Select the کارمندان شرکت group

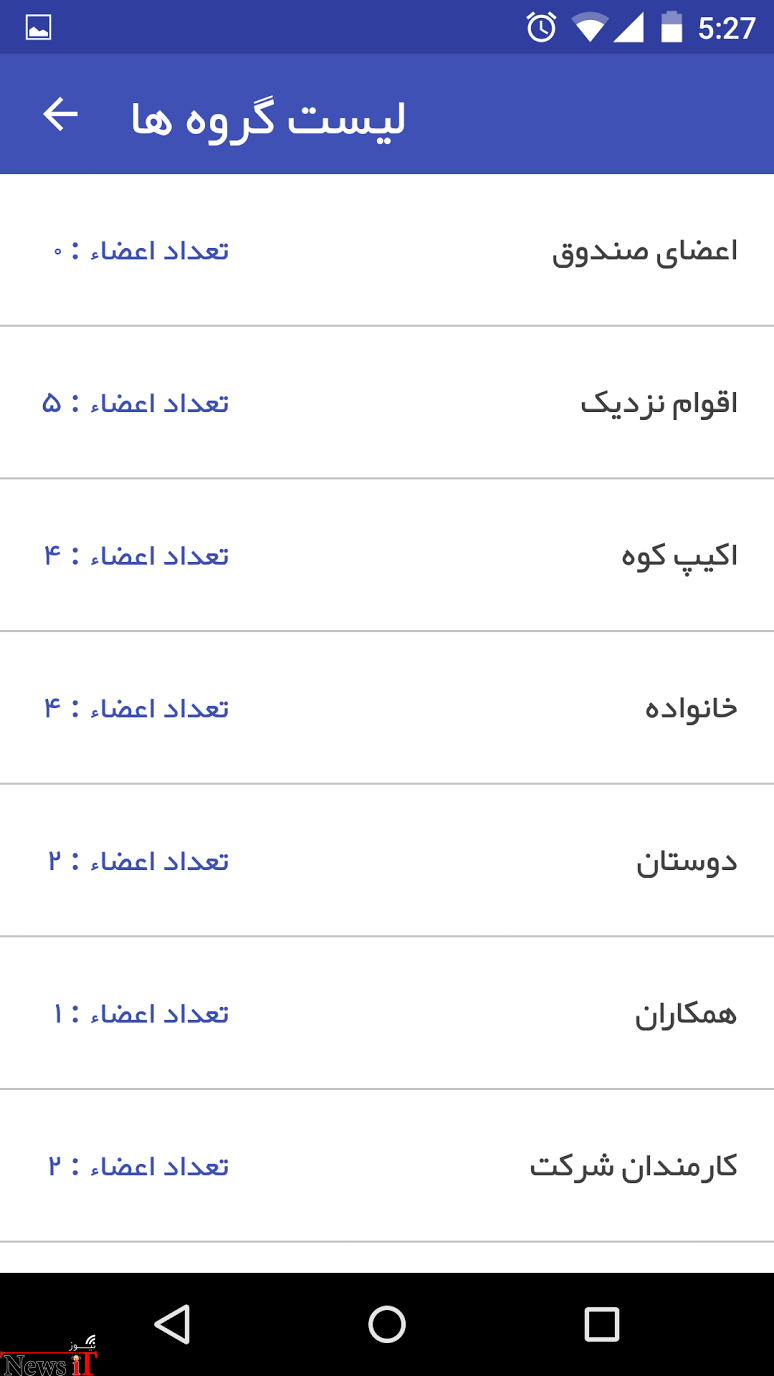[x=387, y=1166]
